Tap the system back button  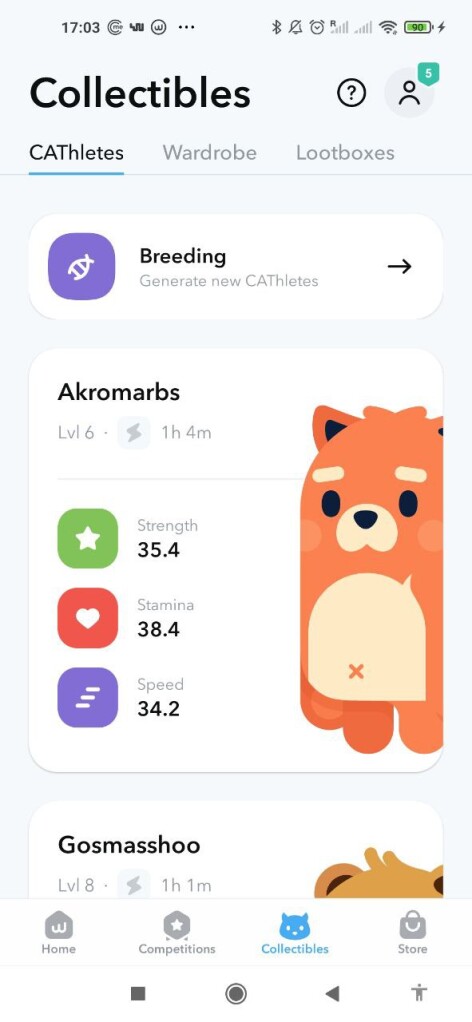pos(332,993)
